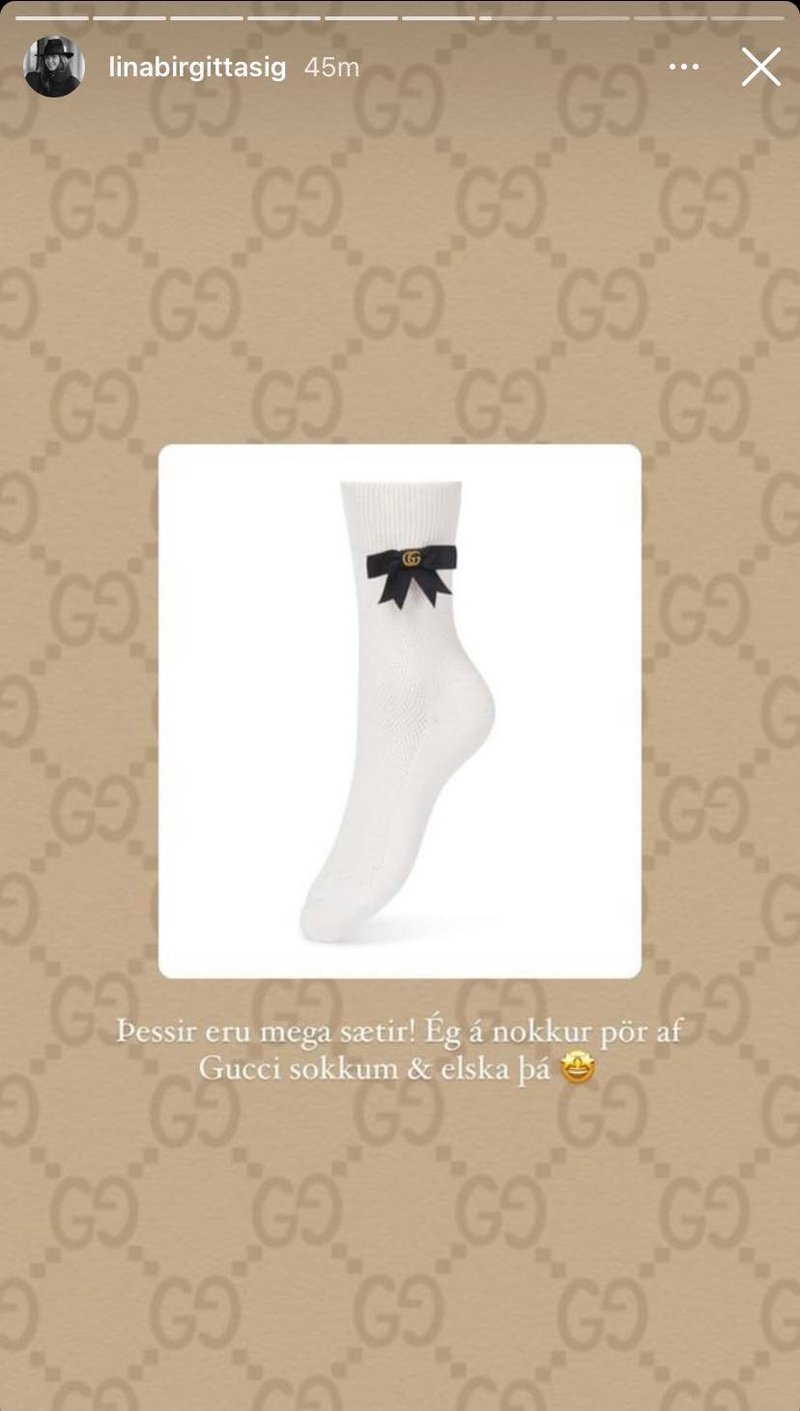Open linabirgittasig's profile picture
Image resolution: width=800 pixels, height=1411 pixels.
pyautogui.click(x=53, y=67)
